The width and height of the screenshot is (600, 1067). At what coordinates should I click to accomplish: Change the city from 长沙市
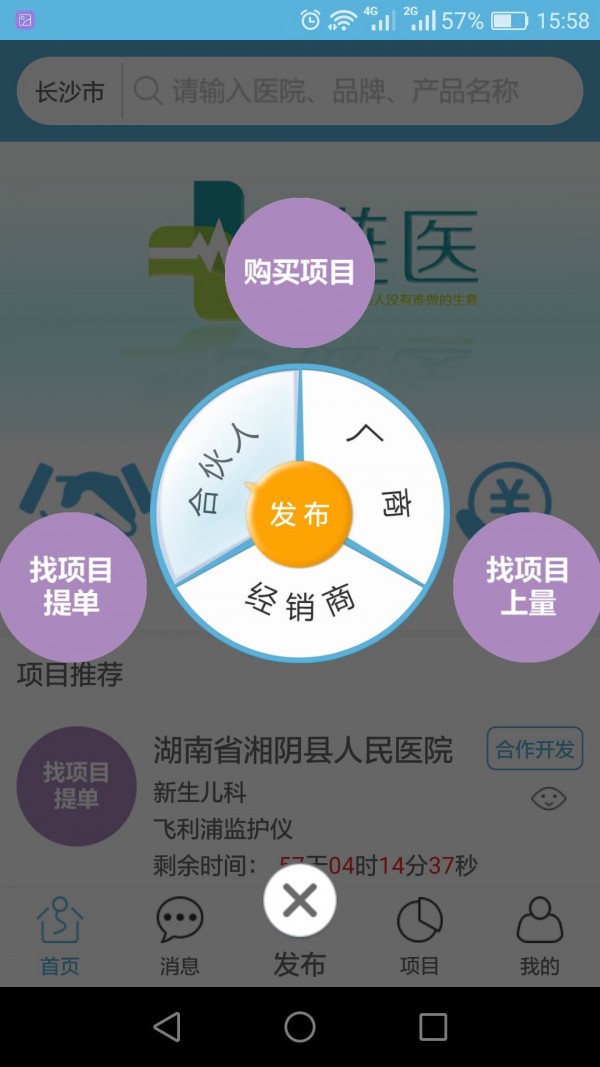(x=69, y=92)
